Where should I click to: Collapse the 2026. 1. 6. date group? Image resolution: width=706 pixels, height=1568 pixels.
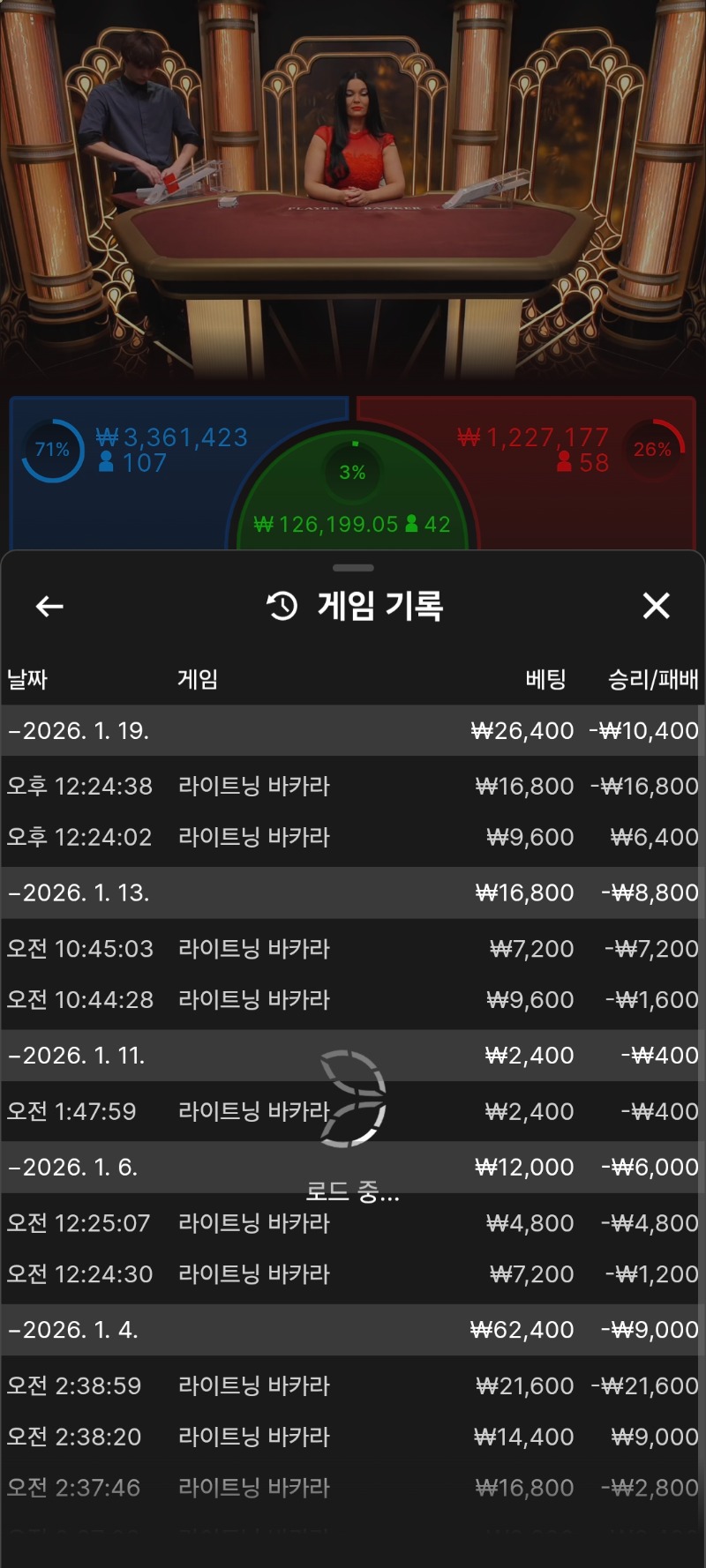(74, 1167)
